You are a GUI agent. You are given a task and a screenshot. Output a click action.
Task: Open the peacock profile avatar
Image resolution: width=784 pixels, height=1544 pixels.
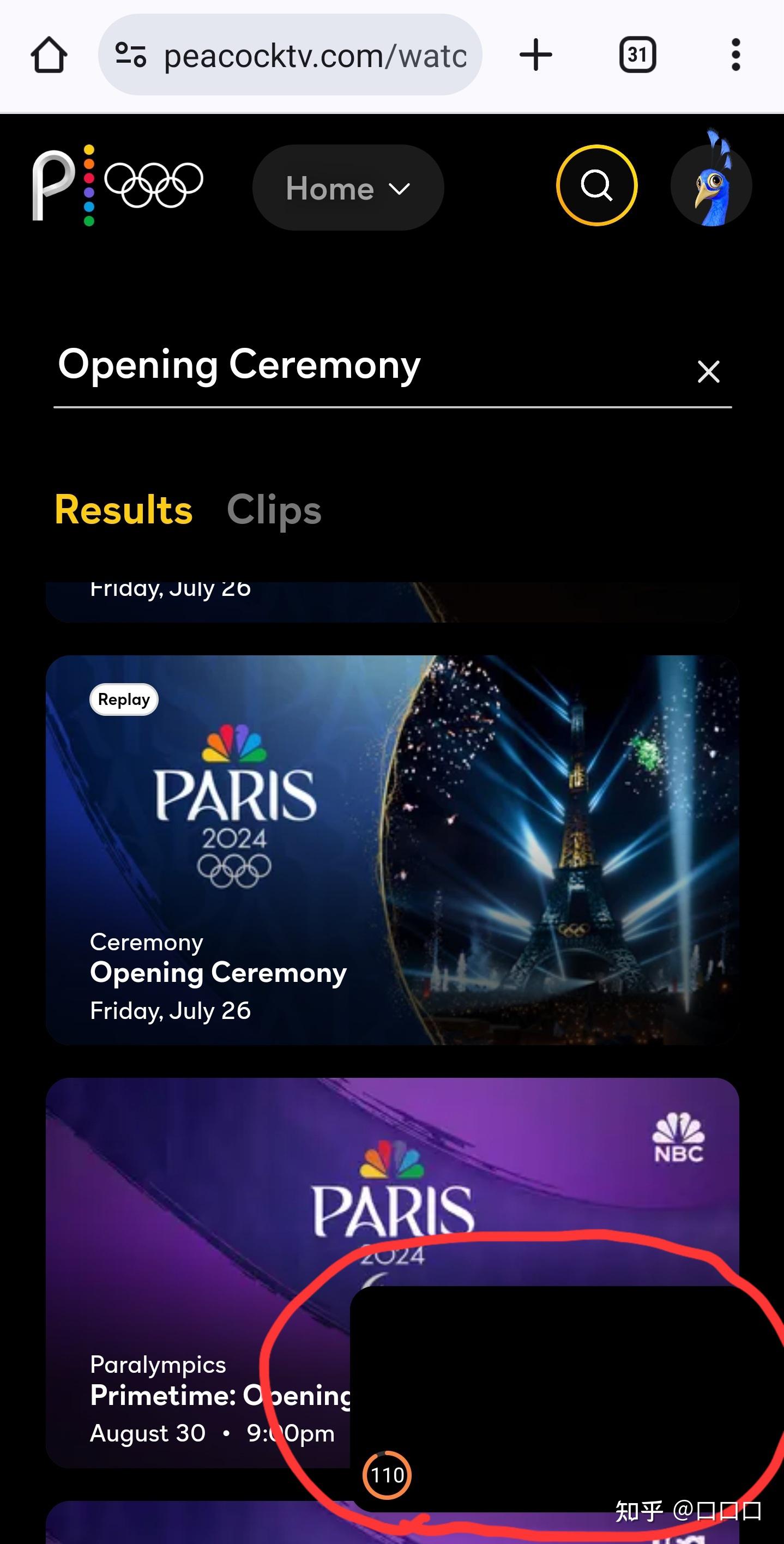pos(711,185)
